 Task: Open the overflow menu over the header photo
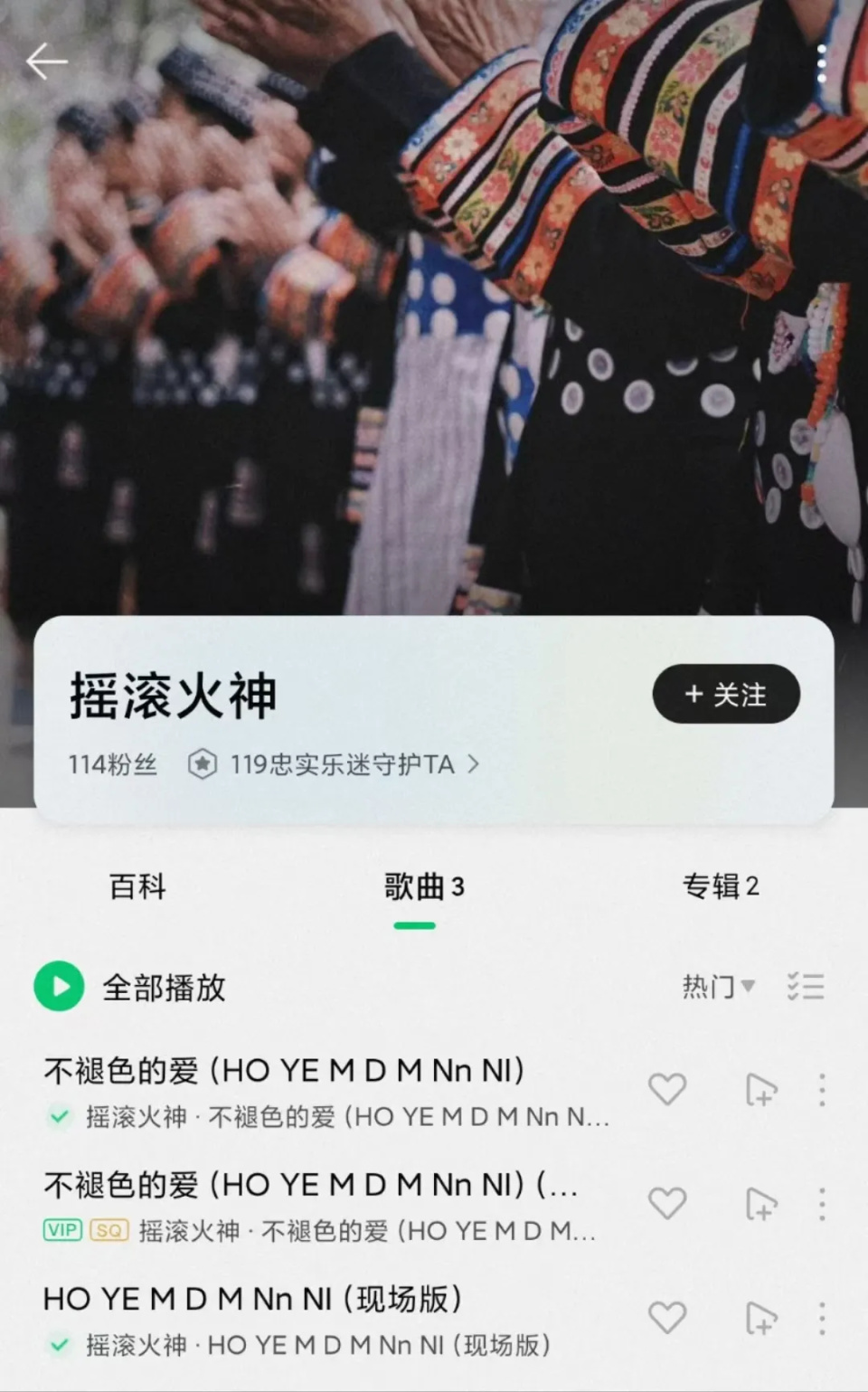821,63
